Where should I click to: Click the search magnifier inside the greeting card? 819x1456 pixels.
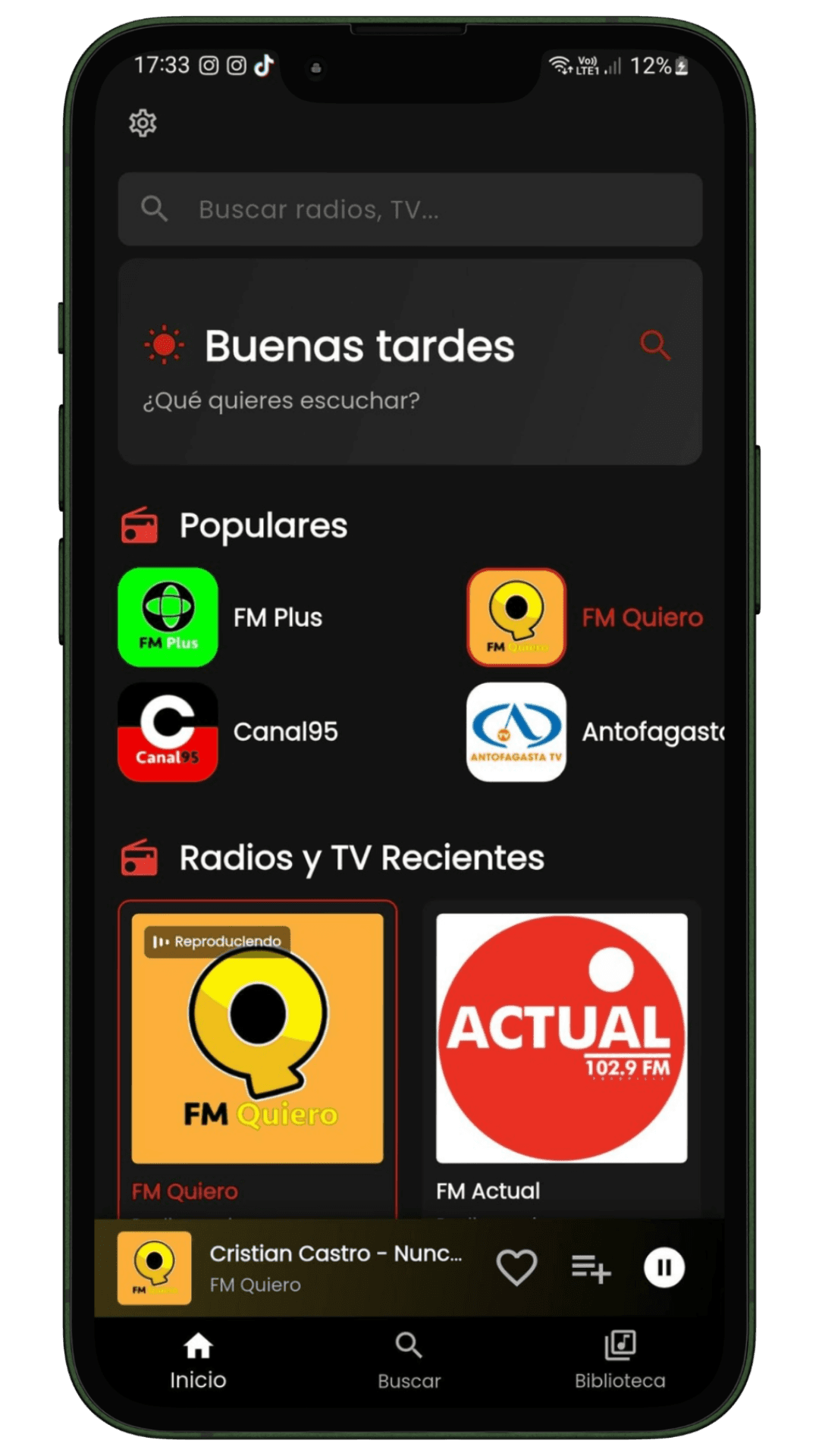(655, 346)
